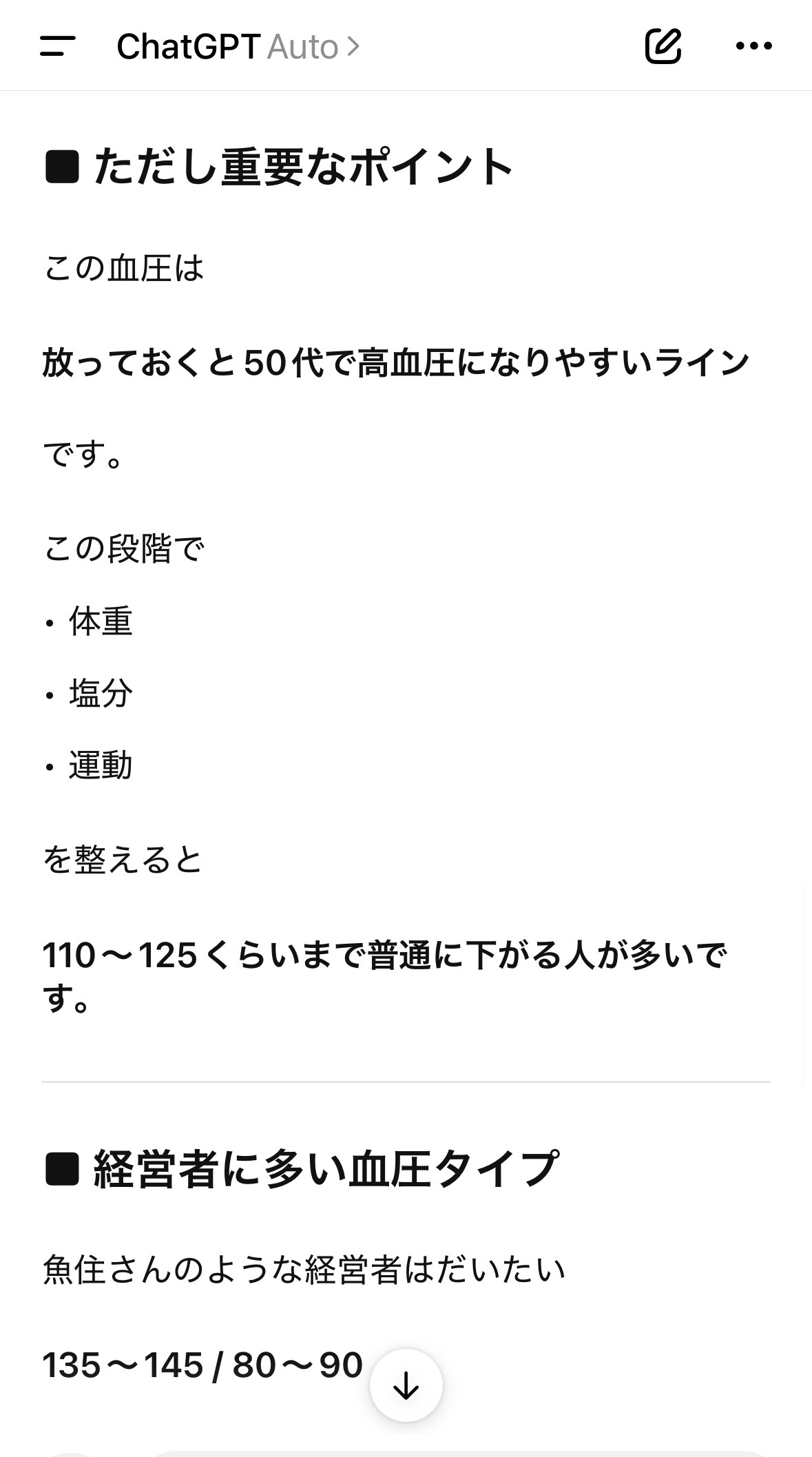This screenshot has width=812, height=1457.
Task: Open the sidebar menu
Action: click(58, 47)
